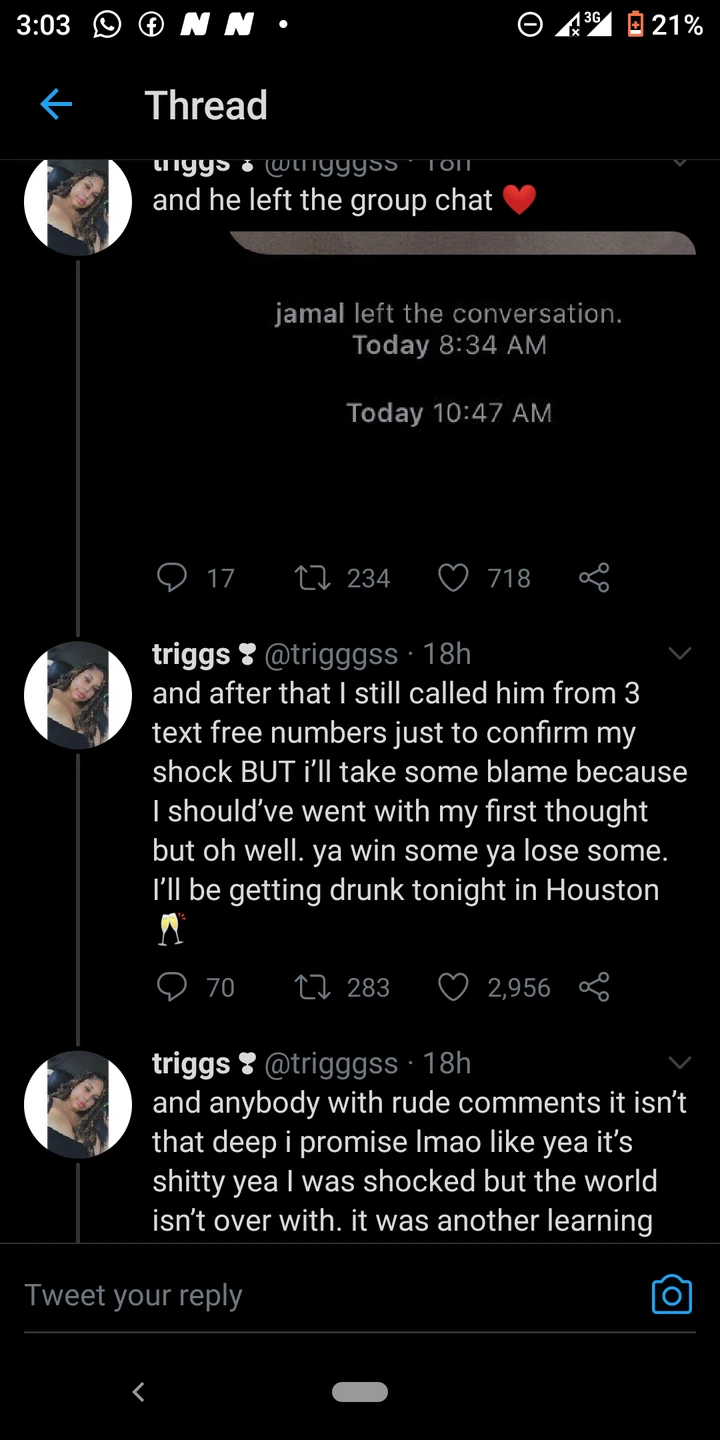
Task: Share the "left the group chat" tweet
Action: coord(594,577)
